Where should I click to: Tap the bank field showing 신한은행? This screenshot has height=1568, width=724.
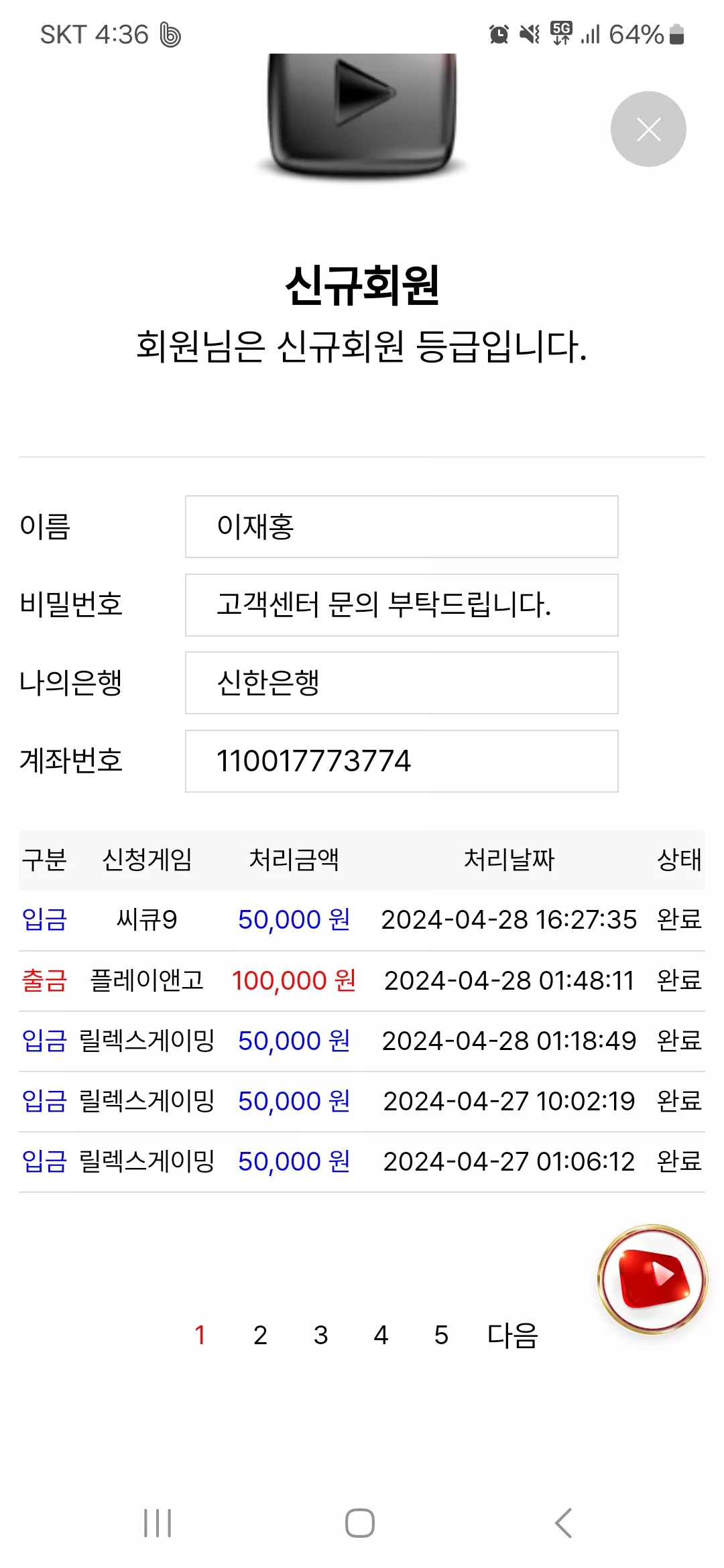click(x=402, y=683)
